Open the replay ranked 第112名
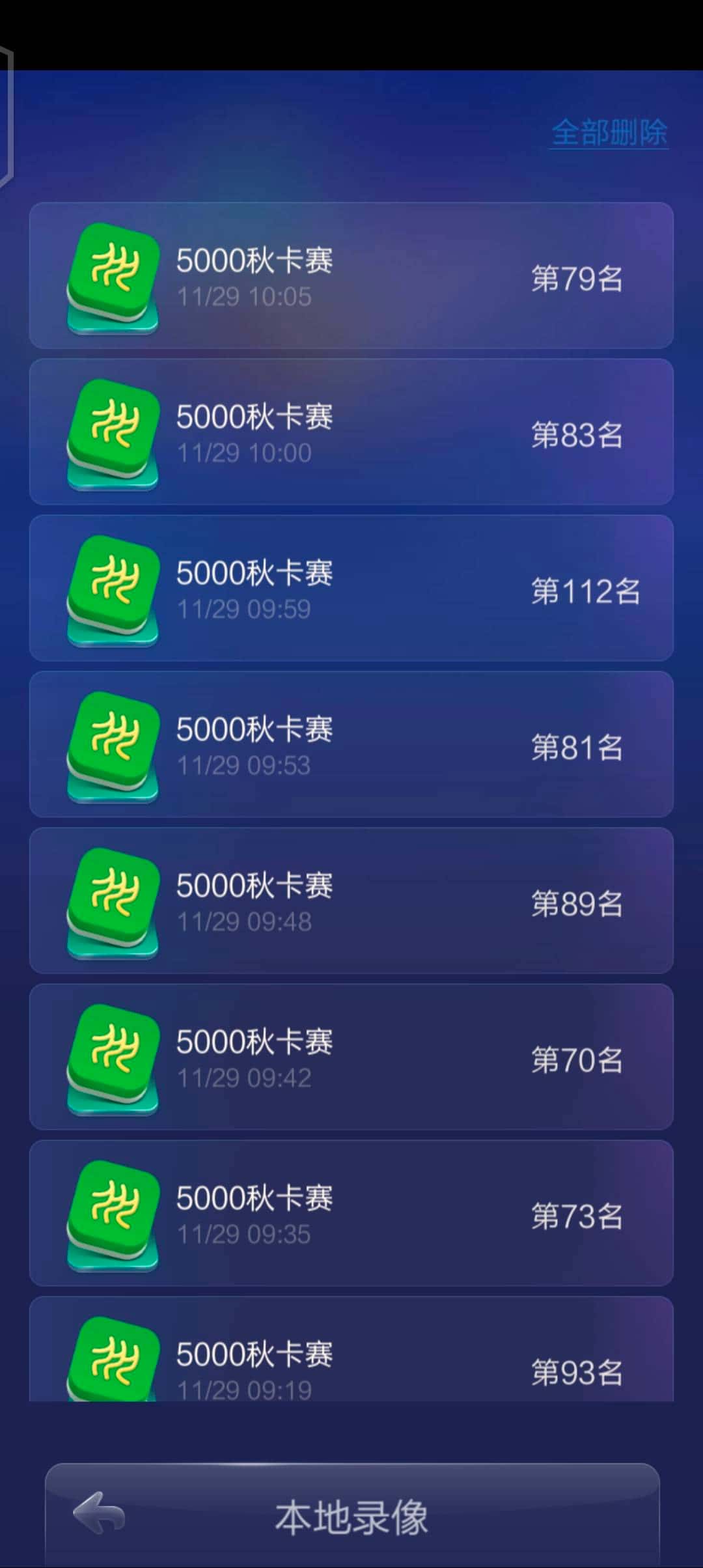Viewport: 703px width, 1568px height. pyautogui.click(x=351, y=589)
